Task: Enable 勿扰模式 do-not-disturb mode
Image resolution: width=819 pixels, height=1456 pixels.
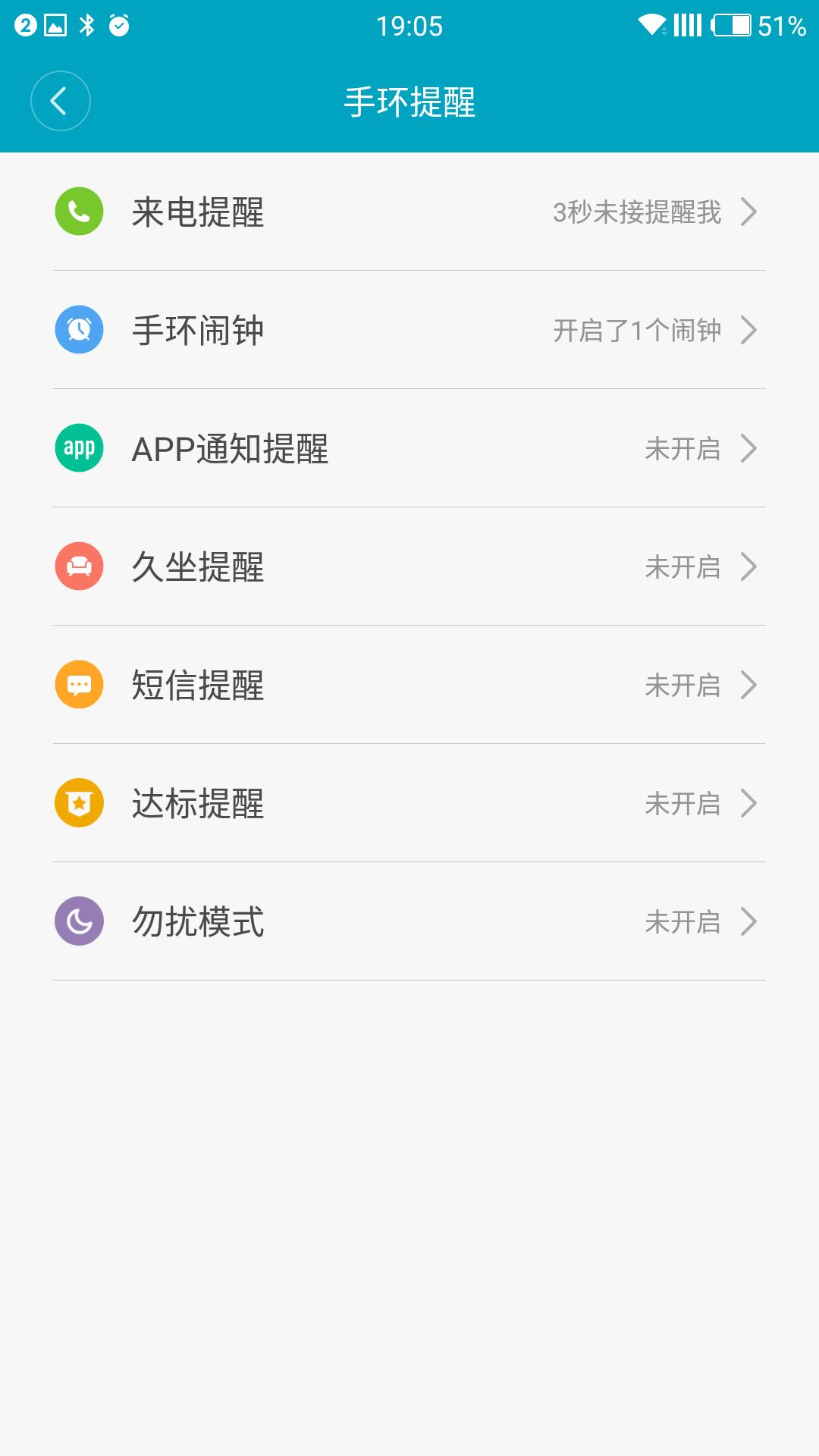Action: [x=409, y=922]
